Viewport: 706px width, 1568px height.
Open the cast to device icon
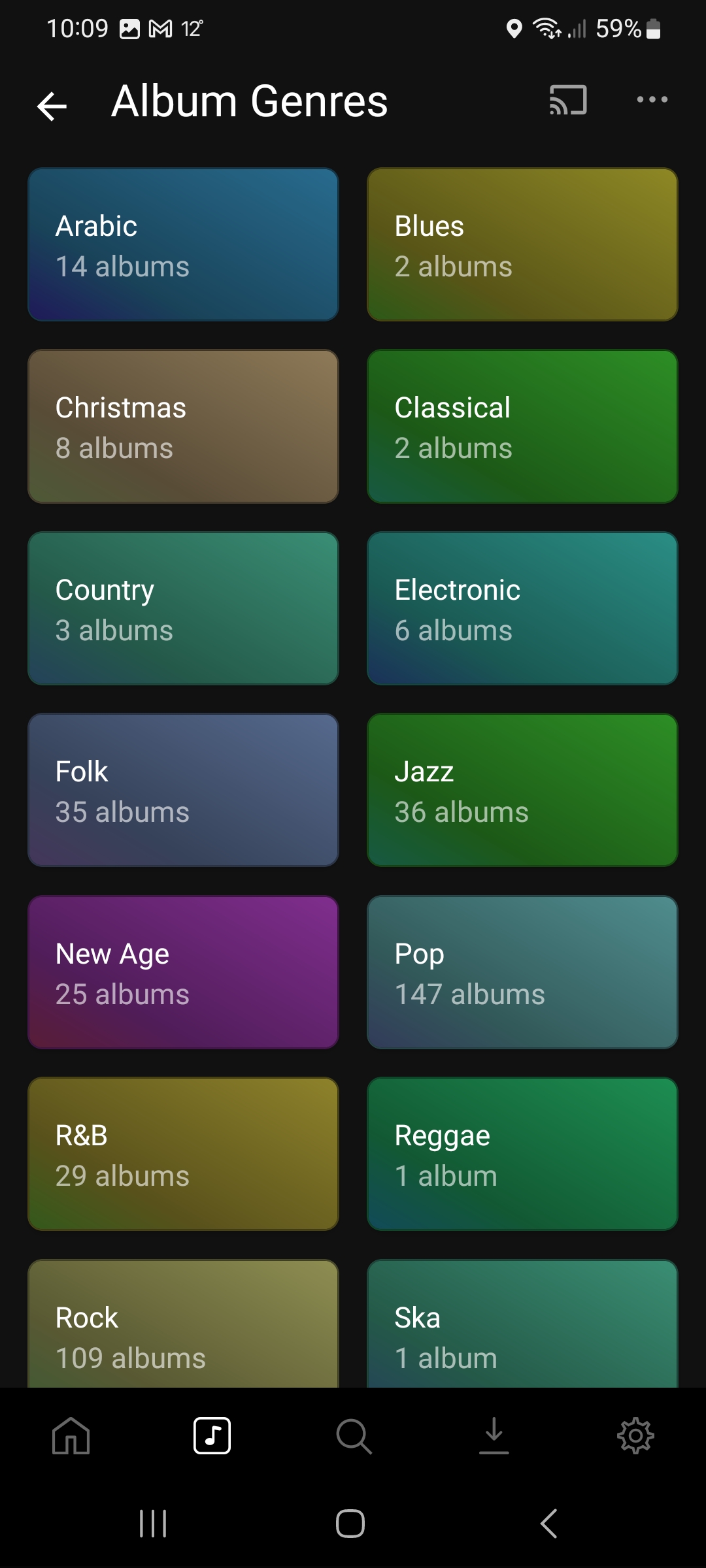tap(567, 100)
